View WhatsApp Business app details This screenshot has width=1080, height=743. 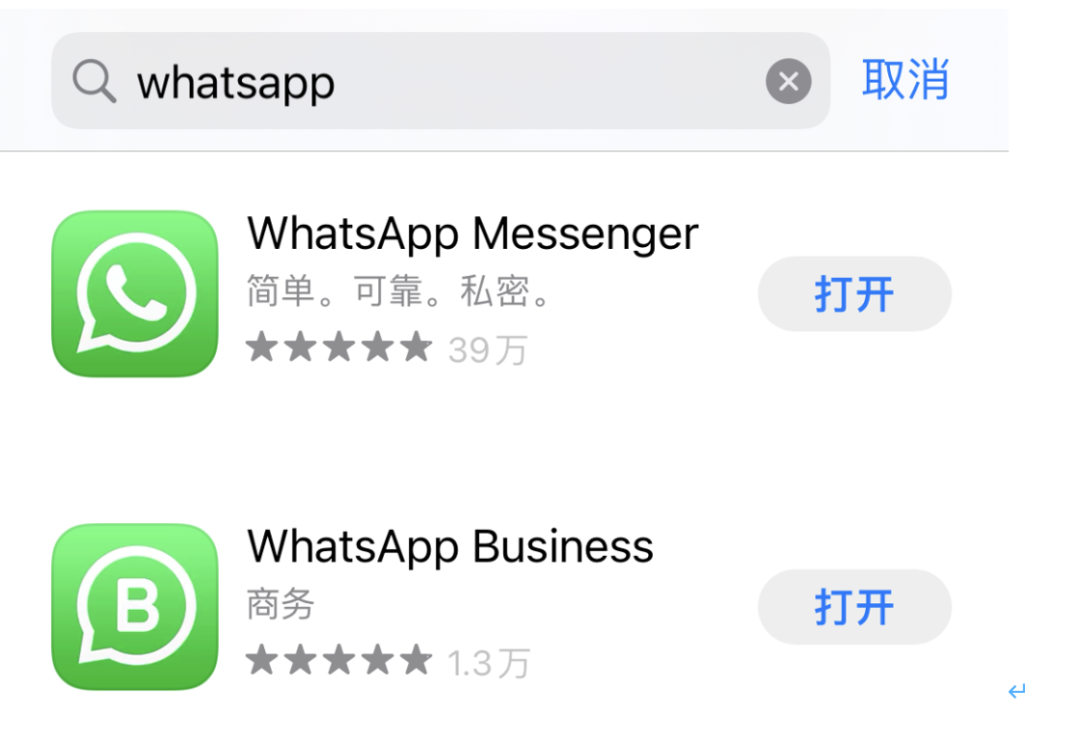click(x=450, y=547)
